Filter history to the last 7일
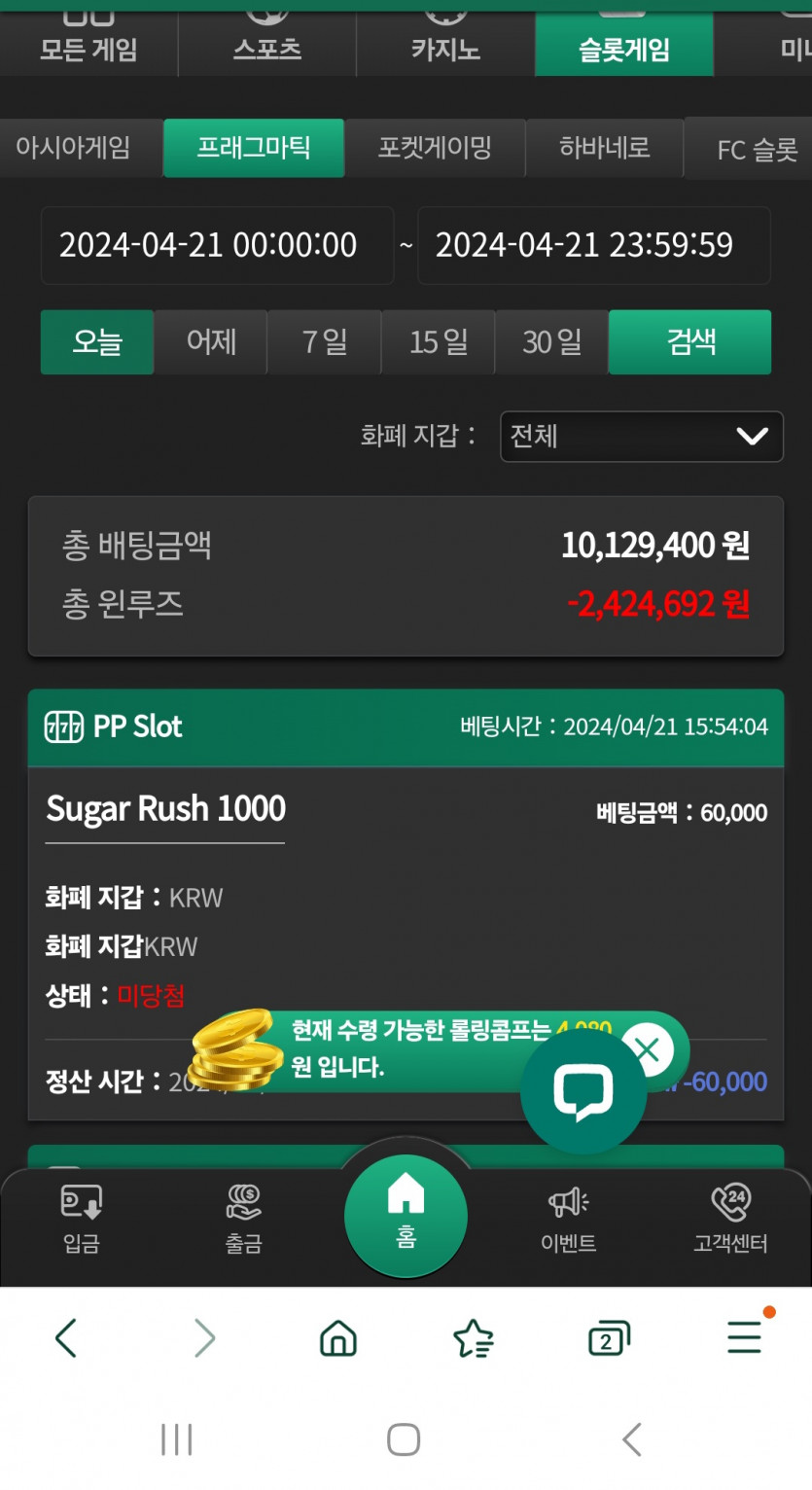This screenshot has width=812, height=1490. point(324,341)
